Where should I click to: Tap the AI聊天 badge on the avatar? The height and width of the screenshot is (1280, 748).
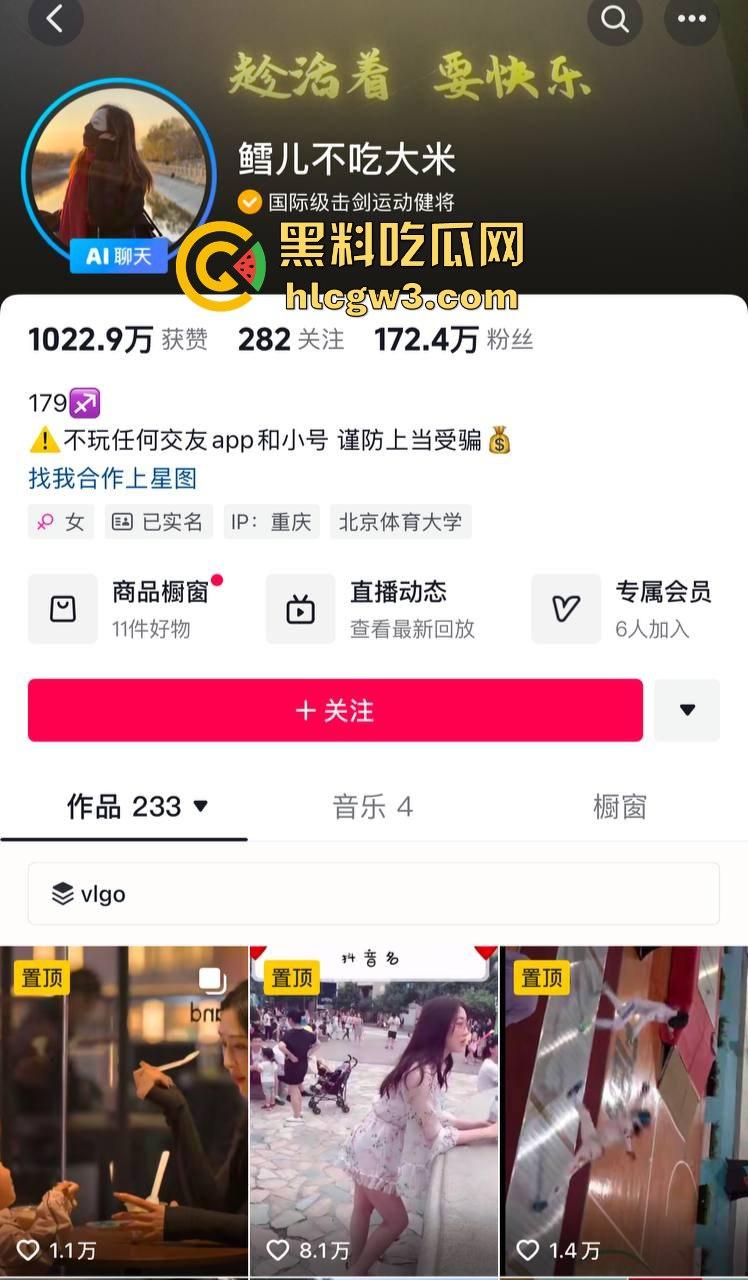(119, 257)
